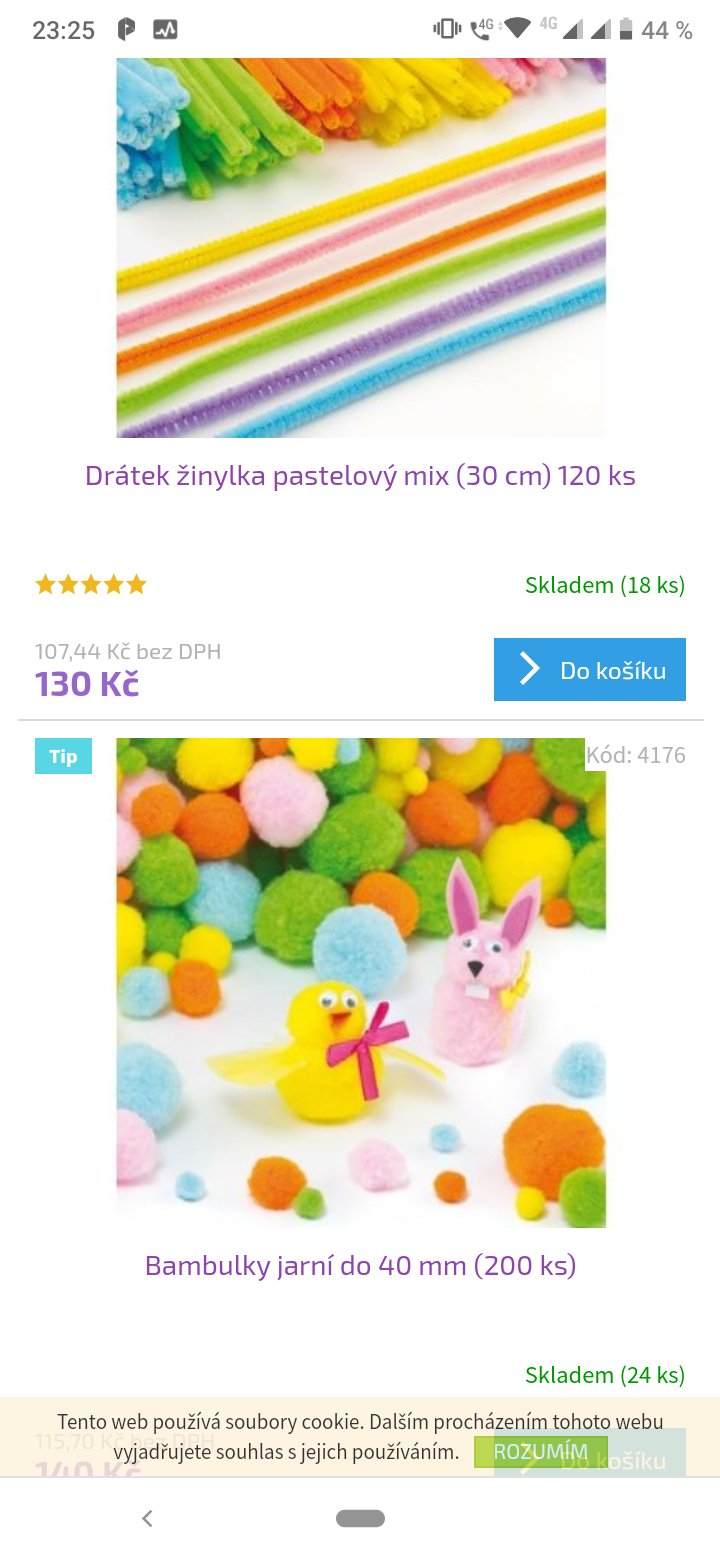Go back with the system back arrow
Screen dimensions: 720x1560
click(x=147, y=1518)
